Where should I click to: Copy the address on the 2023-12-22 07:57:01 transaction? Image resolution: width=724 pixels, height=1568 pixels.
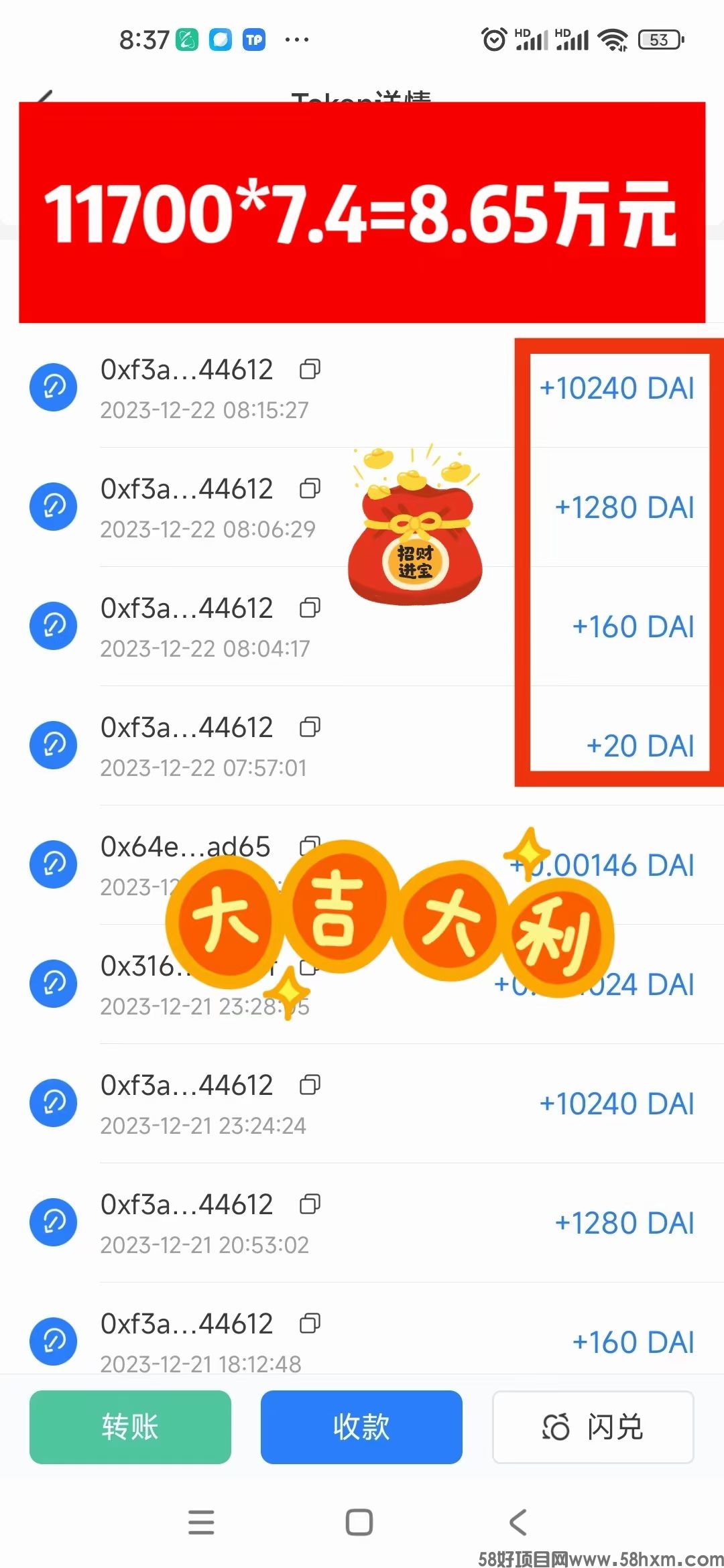click(310, 727)
